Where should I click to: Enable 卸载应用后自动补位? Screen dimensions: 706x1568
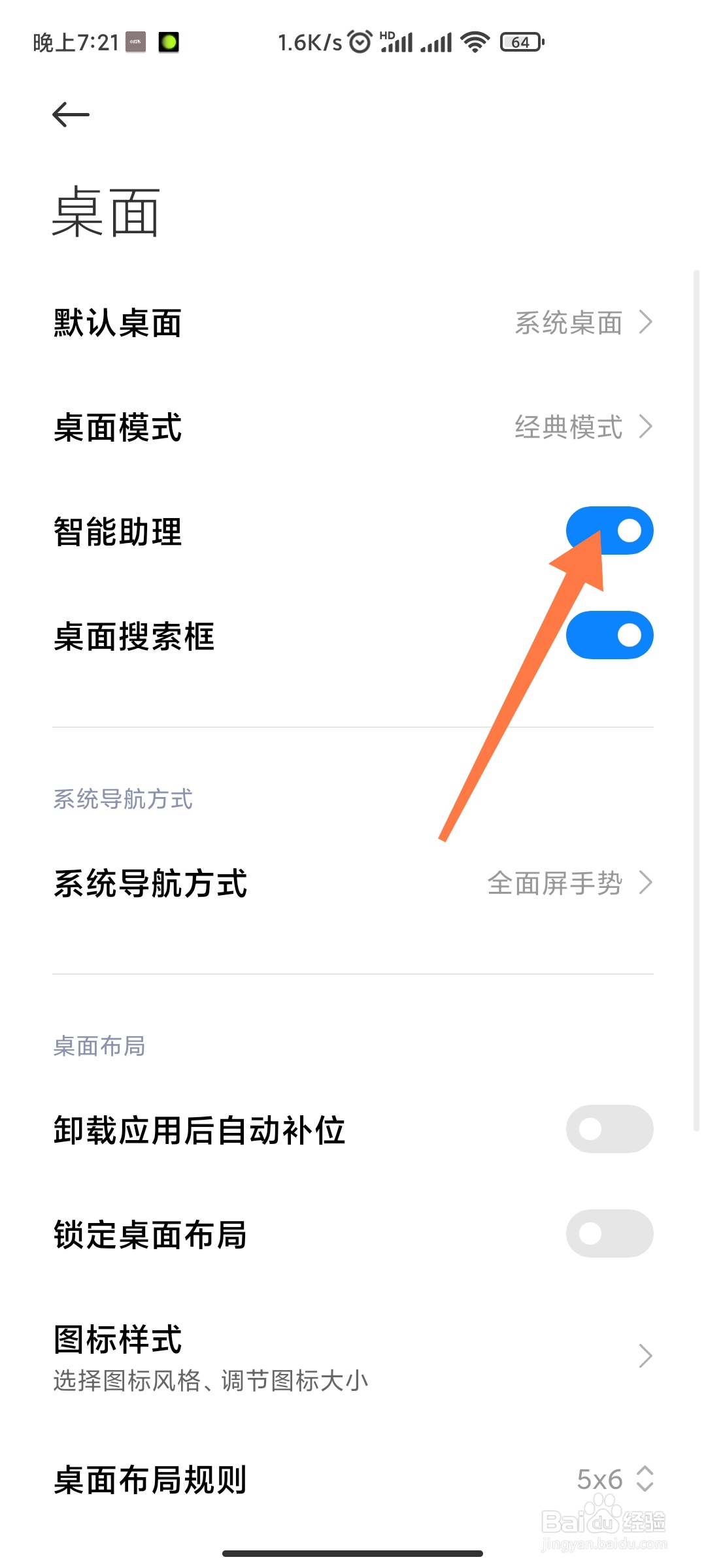click(x=609, y=1128)
